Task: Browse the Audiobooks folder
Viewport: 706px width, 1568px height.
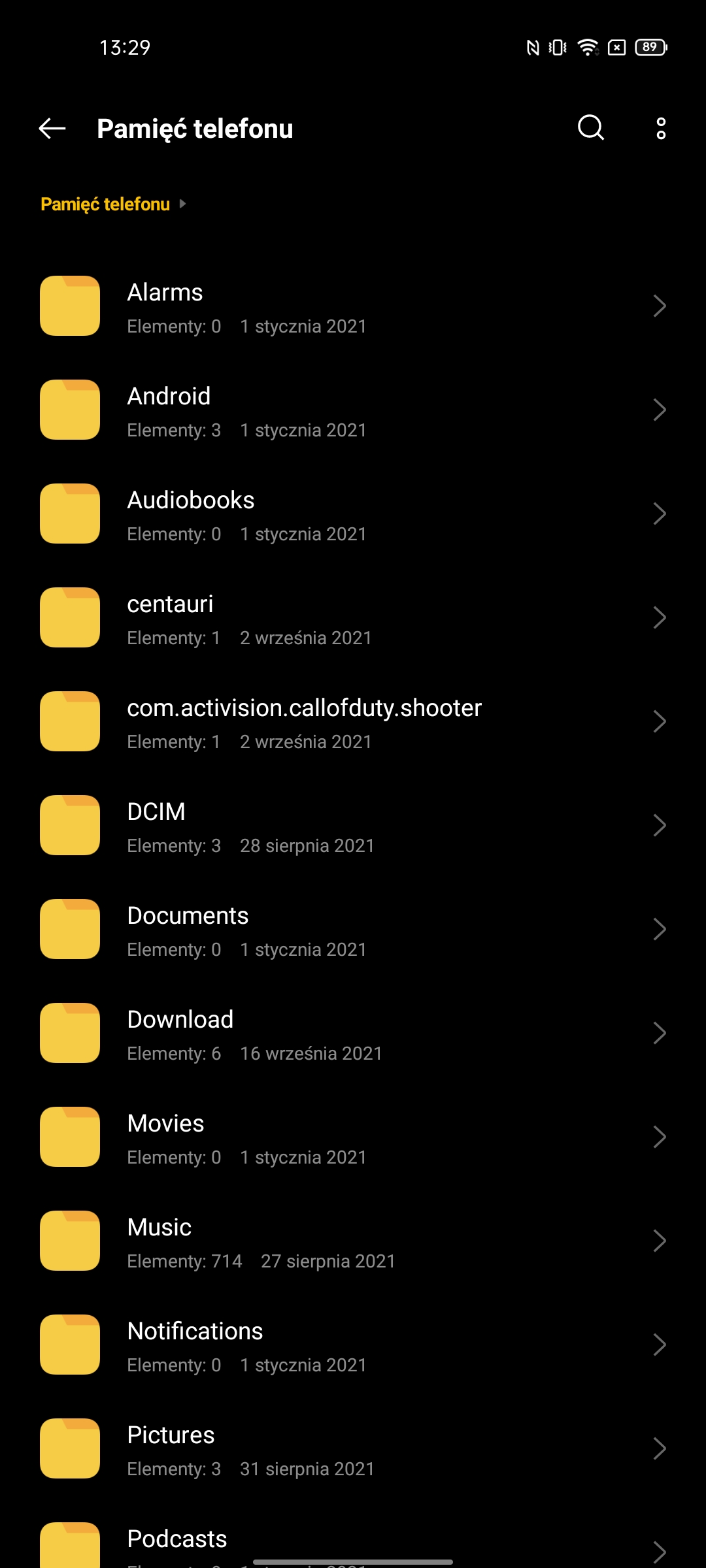Action: (353, 514)
